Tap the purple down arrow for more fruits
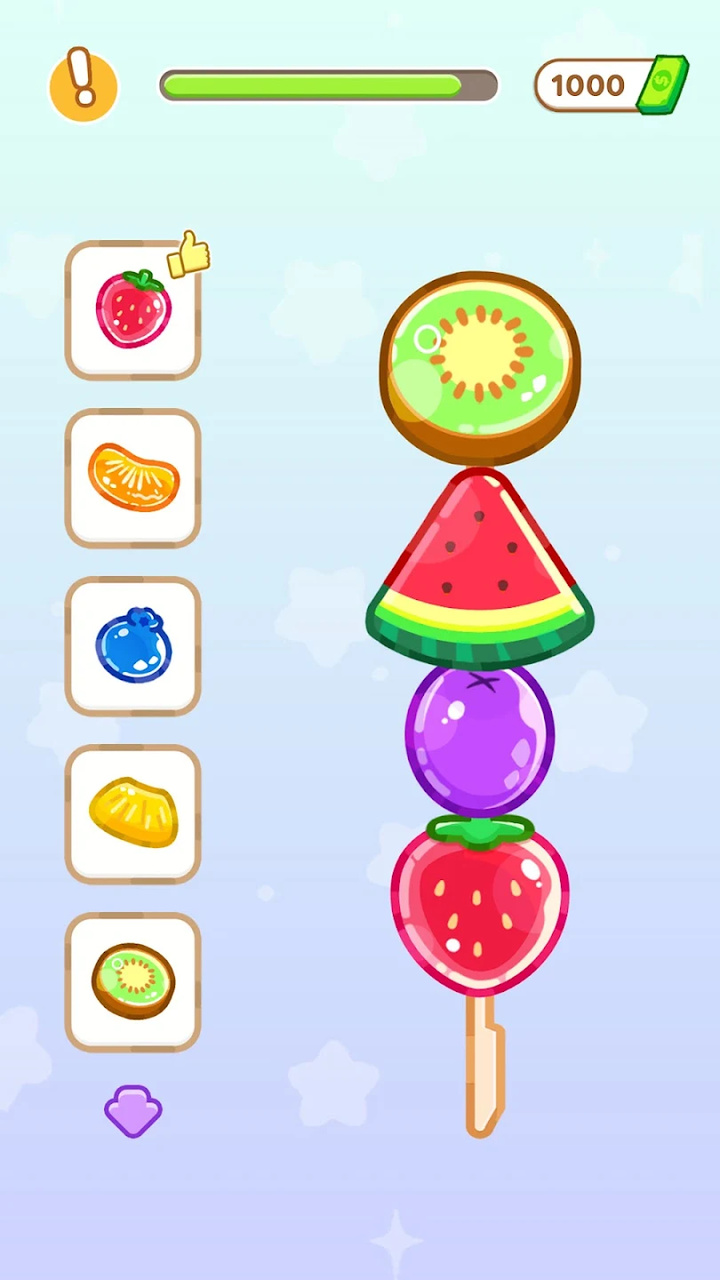Image resolution: width=720 pixels, height=1280 pixels. pyautogui.click(x=133, y=1111)
